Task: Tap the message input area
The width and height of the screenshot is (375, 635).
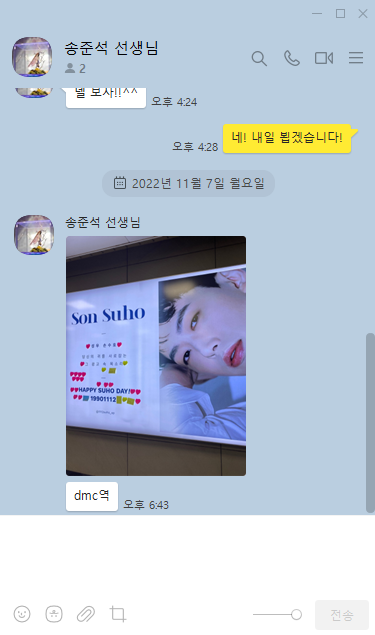Action: point(188,557)
